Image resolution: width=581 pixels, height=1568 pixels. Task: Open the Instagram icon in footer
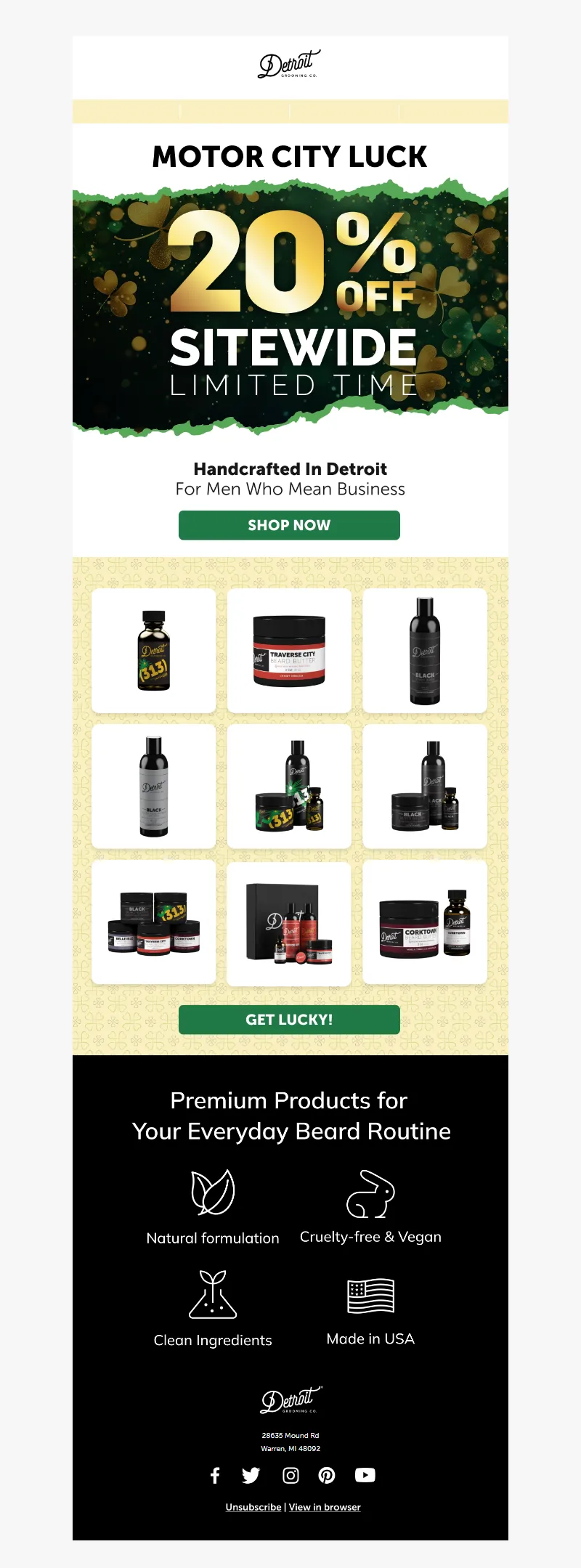290,1475
